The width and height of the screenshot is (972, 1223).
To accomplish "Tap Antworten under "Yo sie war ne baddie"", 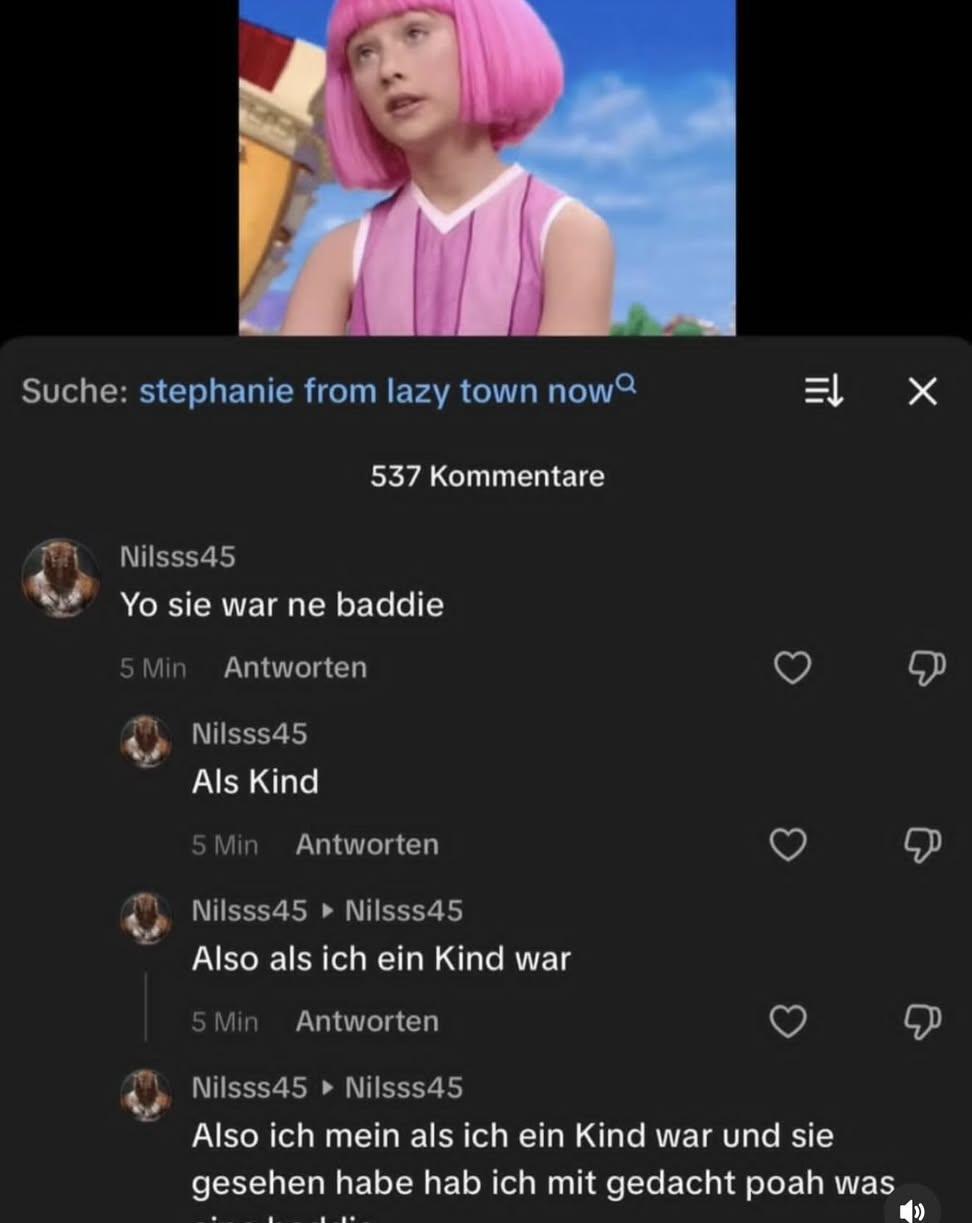I will (x=295, y=667).
